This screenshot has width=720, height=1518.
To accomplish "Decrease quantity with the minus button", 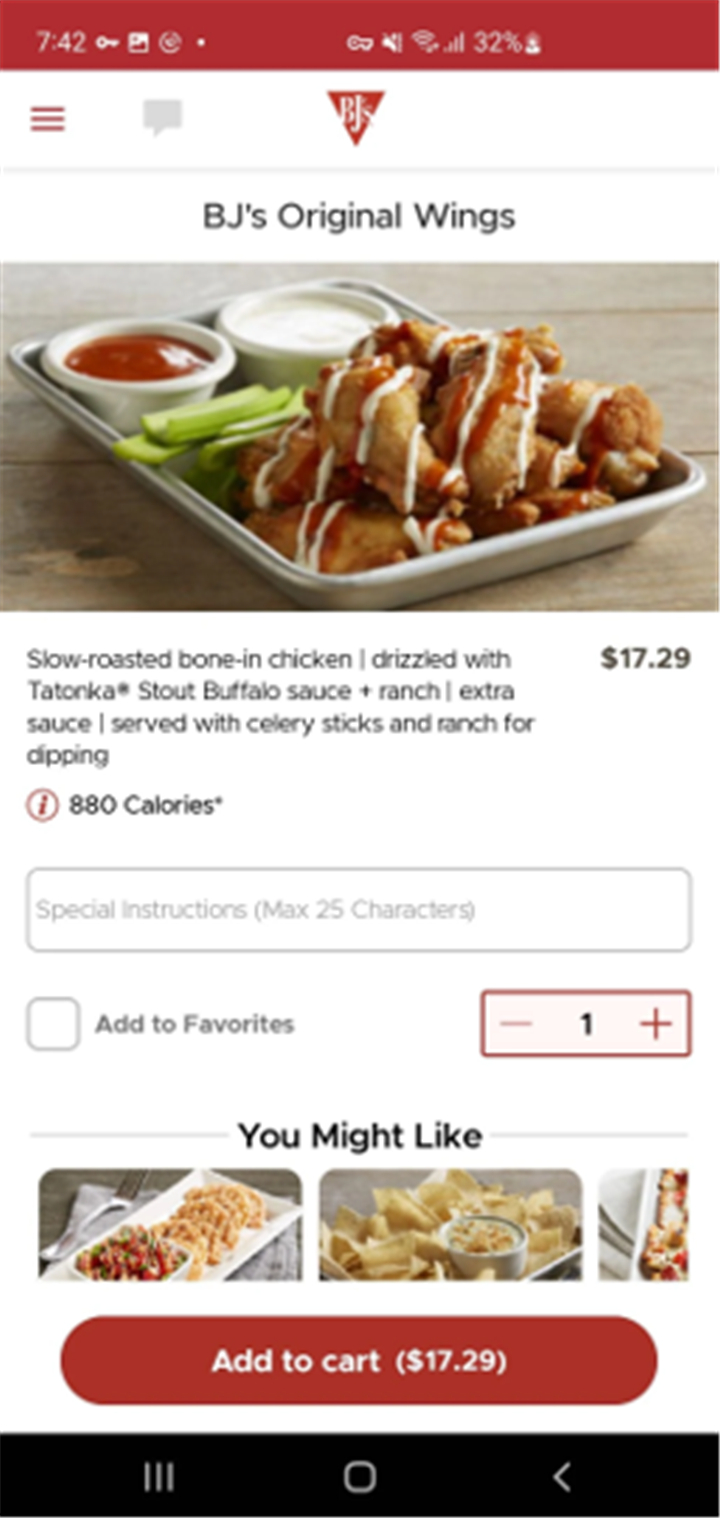I will click(x=516, y=1024).
